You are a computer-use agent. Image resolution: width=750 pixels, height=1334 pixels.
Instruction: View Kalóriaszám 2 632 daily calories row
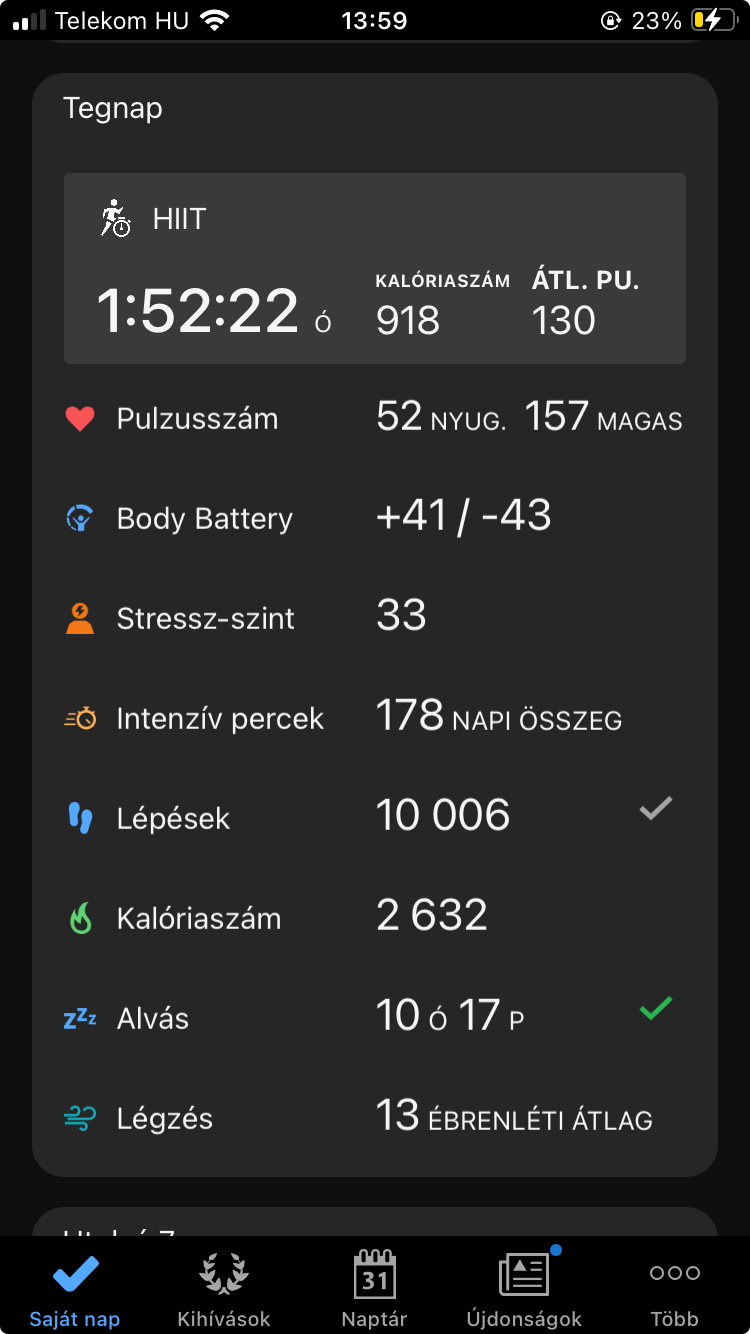pyautogui.click(x=374, y=918)
